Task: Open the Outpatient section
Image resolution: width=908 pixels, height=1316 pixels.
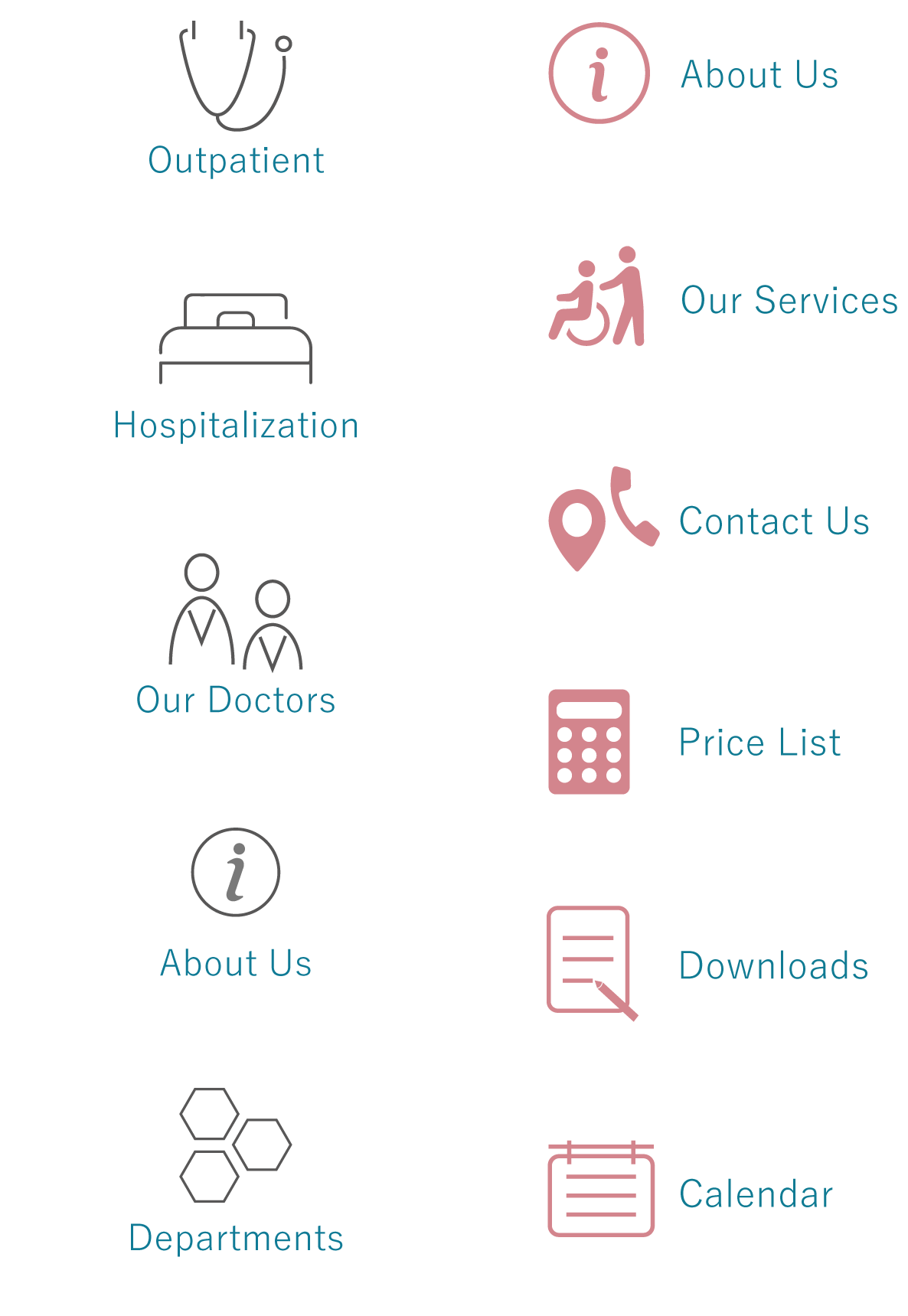Action: click(236, 100)
